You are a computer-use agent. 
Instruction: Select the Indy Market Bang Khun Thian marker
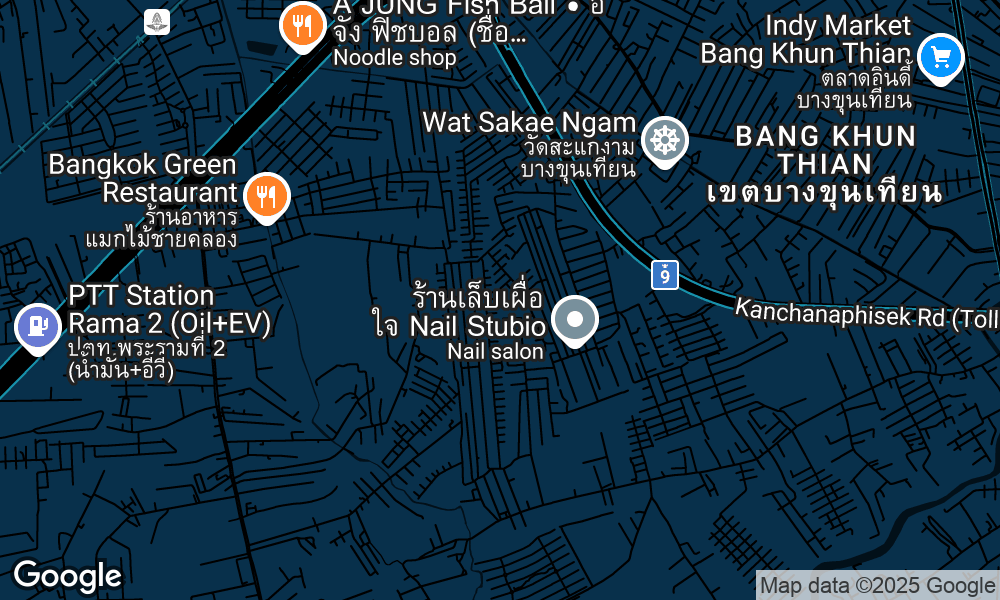940,58
